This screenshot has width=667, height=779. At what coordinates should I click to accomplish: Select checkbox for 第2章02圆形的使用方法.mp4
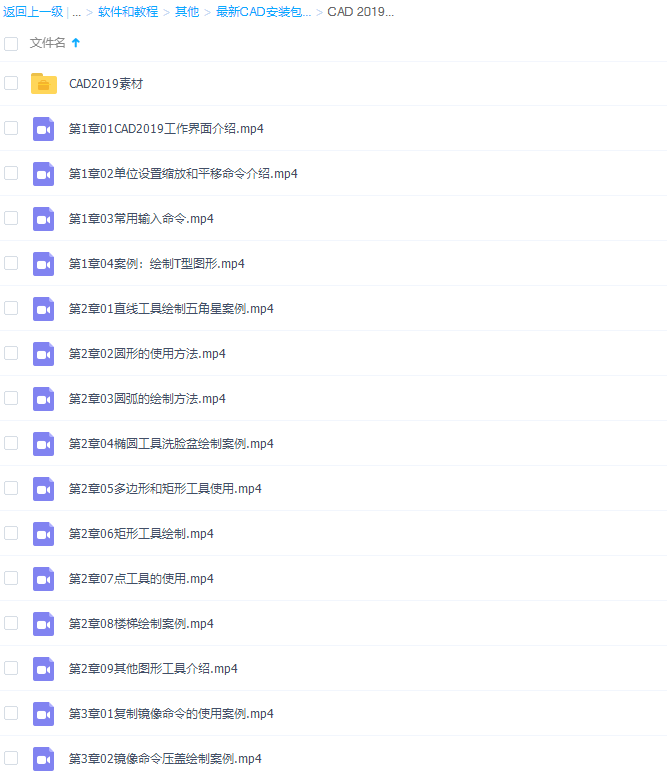pyautogui.click(x=11, y=353)
